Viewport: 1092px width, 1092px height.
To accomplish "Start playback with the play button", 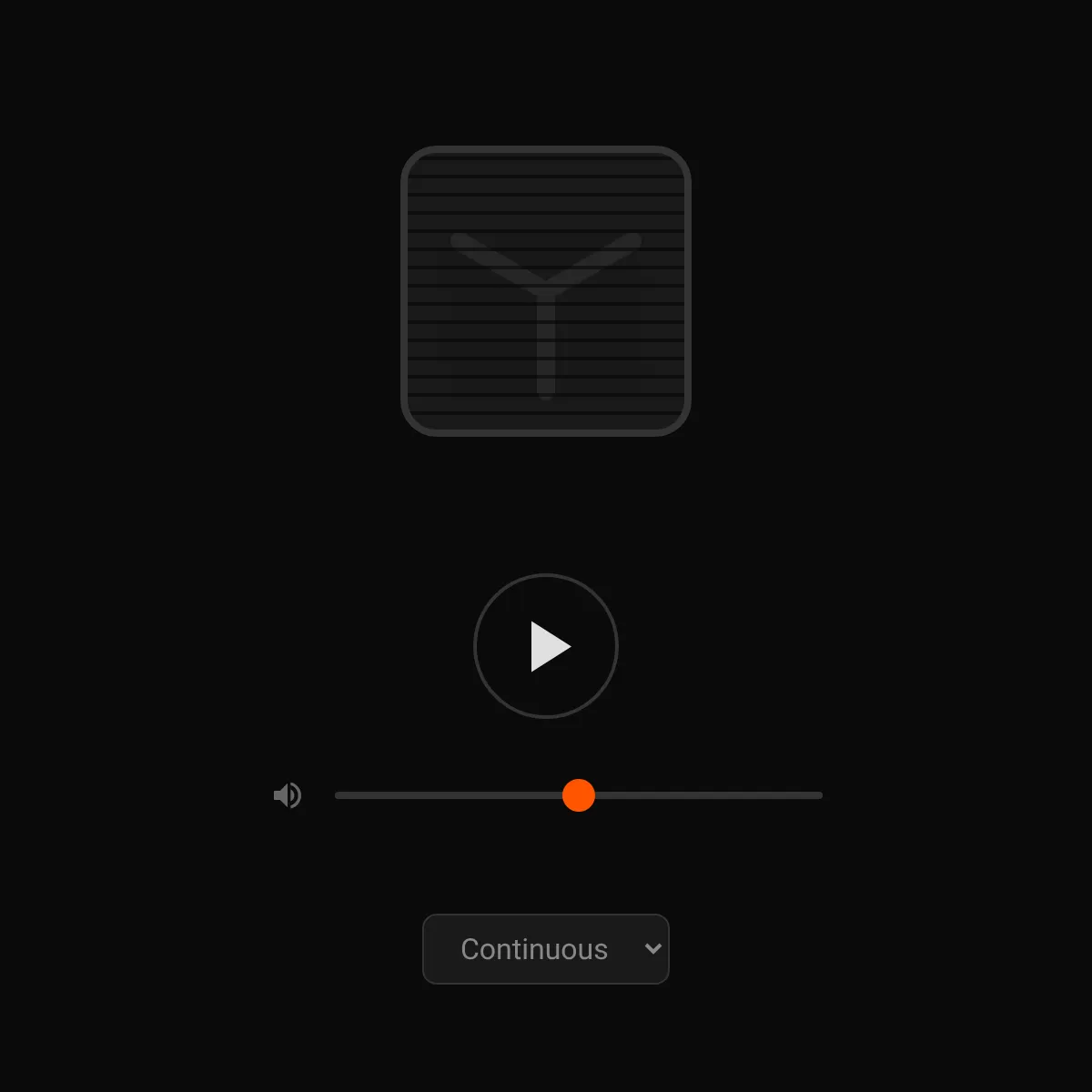I will pos(546,646).
